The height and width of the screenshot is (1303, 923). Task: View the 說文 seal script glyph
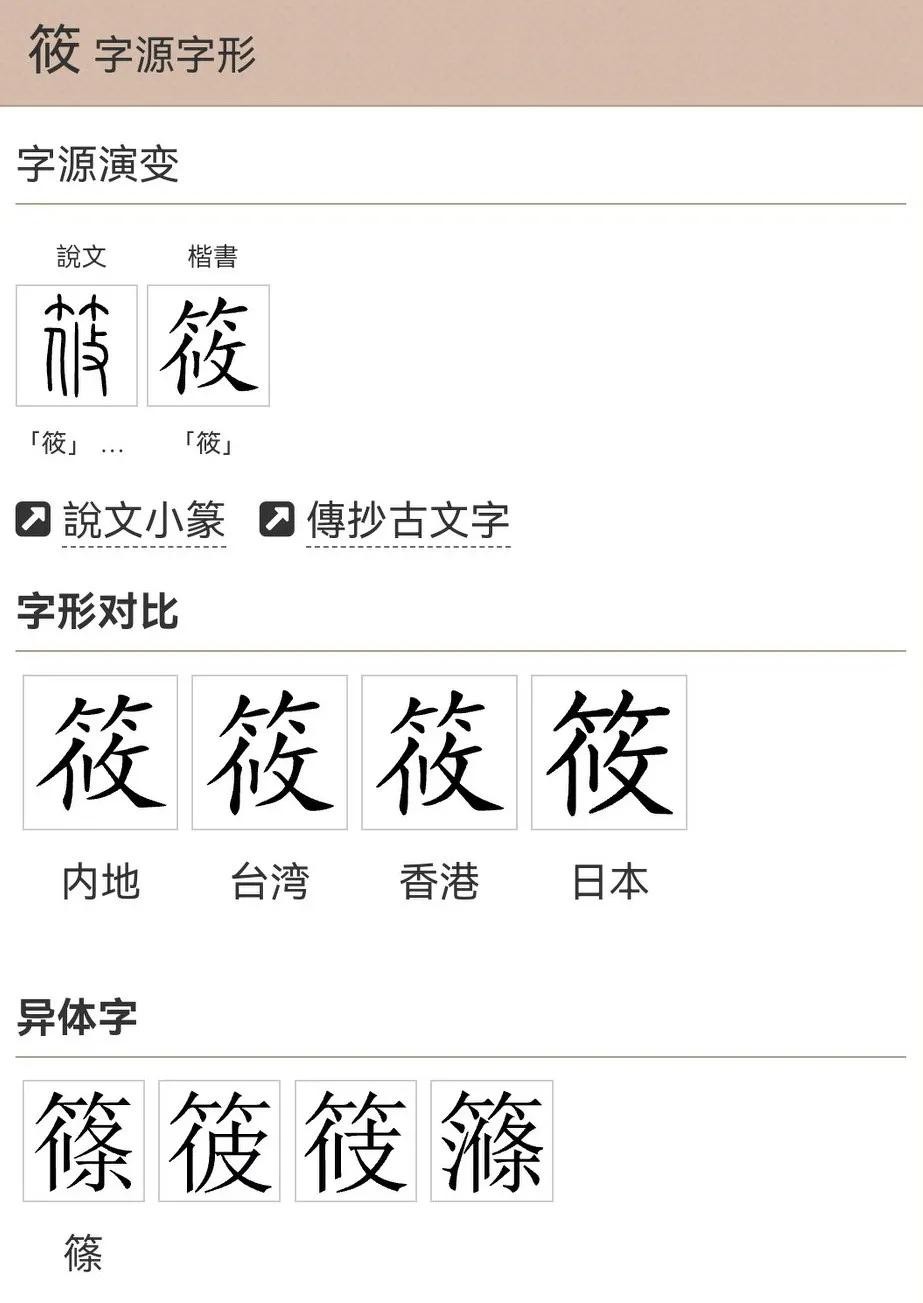pos(77,346)
